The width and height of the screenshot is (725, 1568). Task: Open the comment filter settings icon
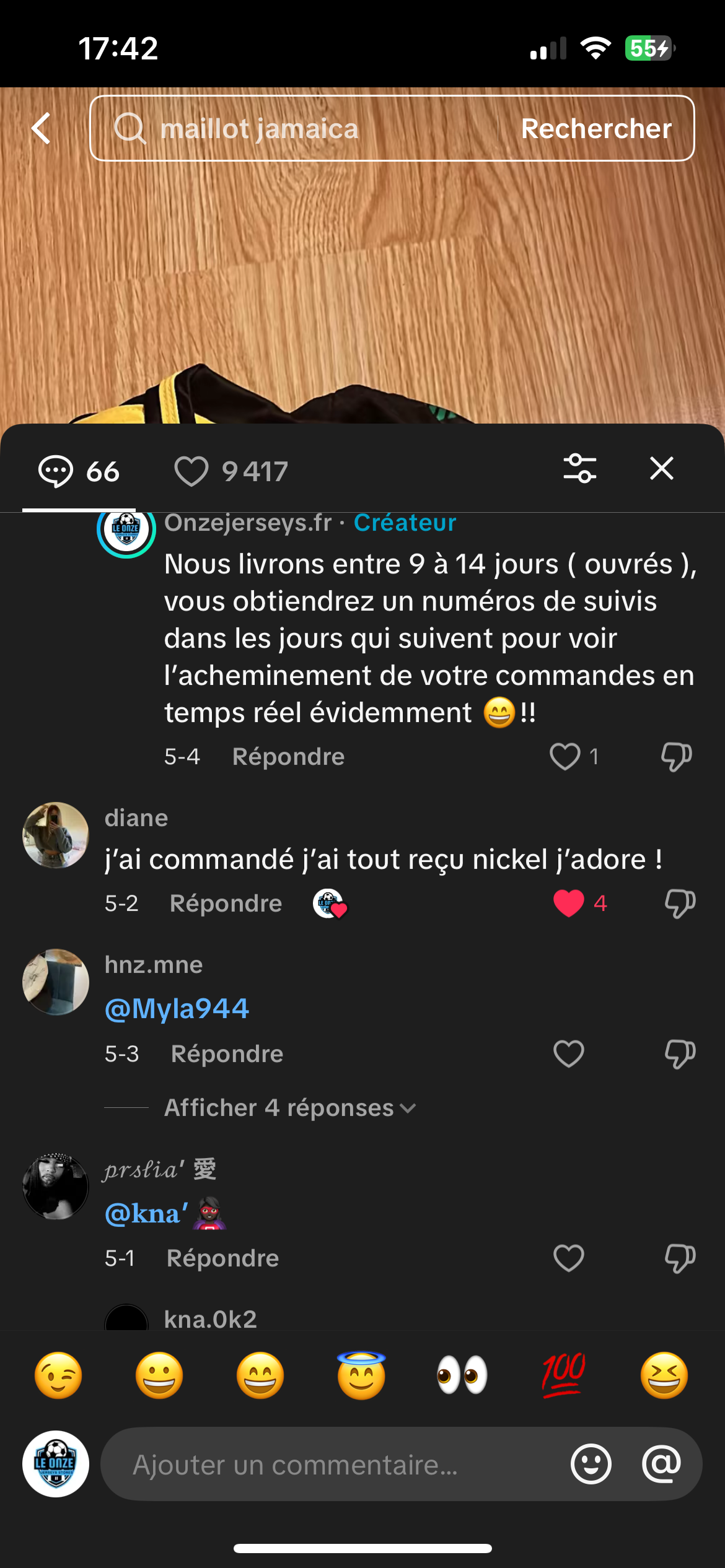click(579, 469)
